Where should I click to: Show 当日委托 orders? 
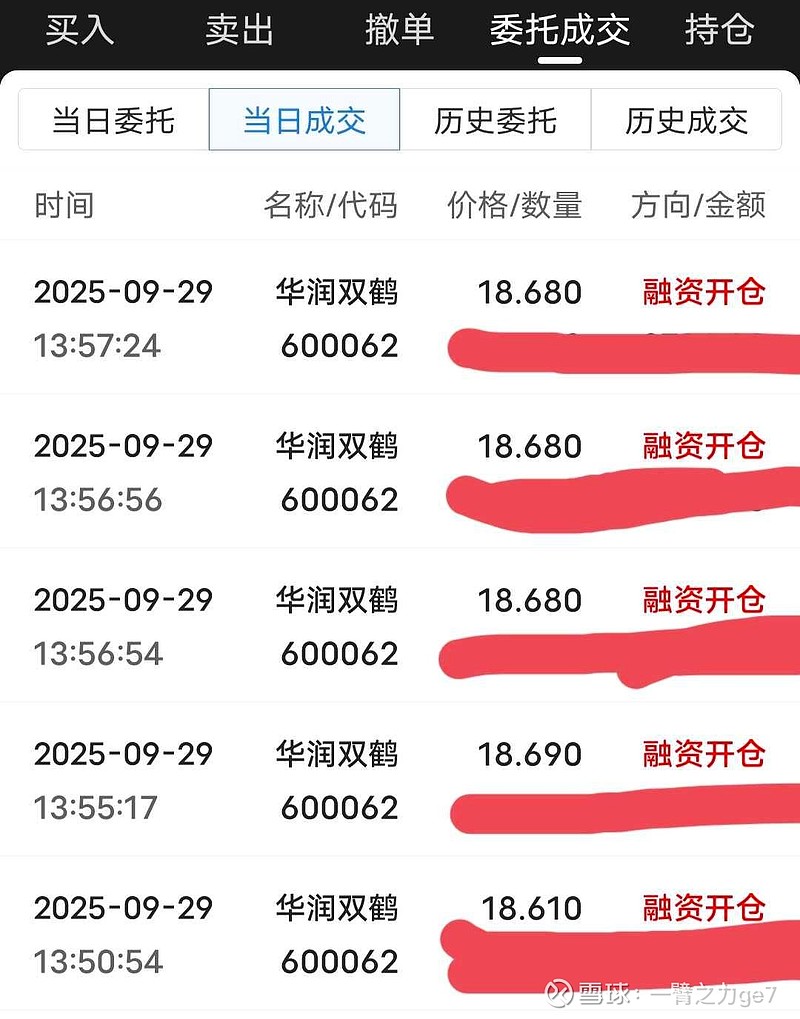tap(113, 121)
